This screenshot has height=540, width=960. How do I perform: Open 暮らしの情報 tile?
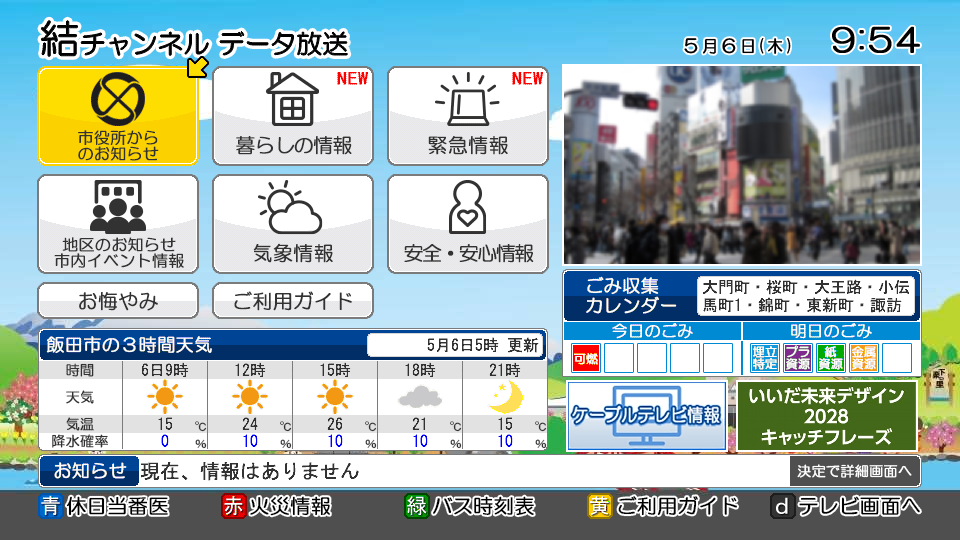(x=293, y=116)
